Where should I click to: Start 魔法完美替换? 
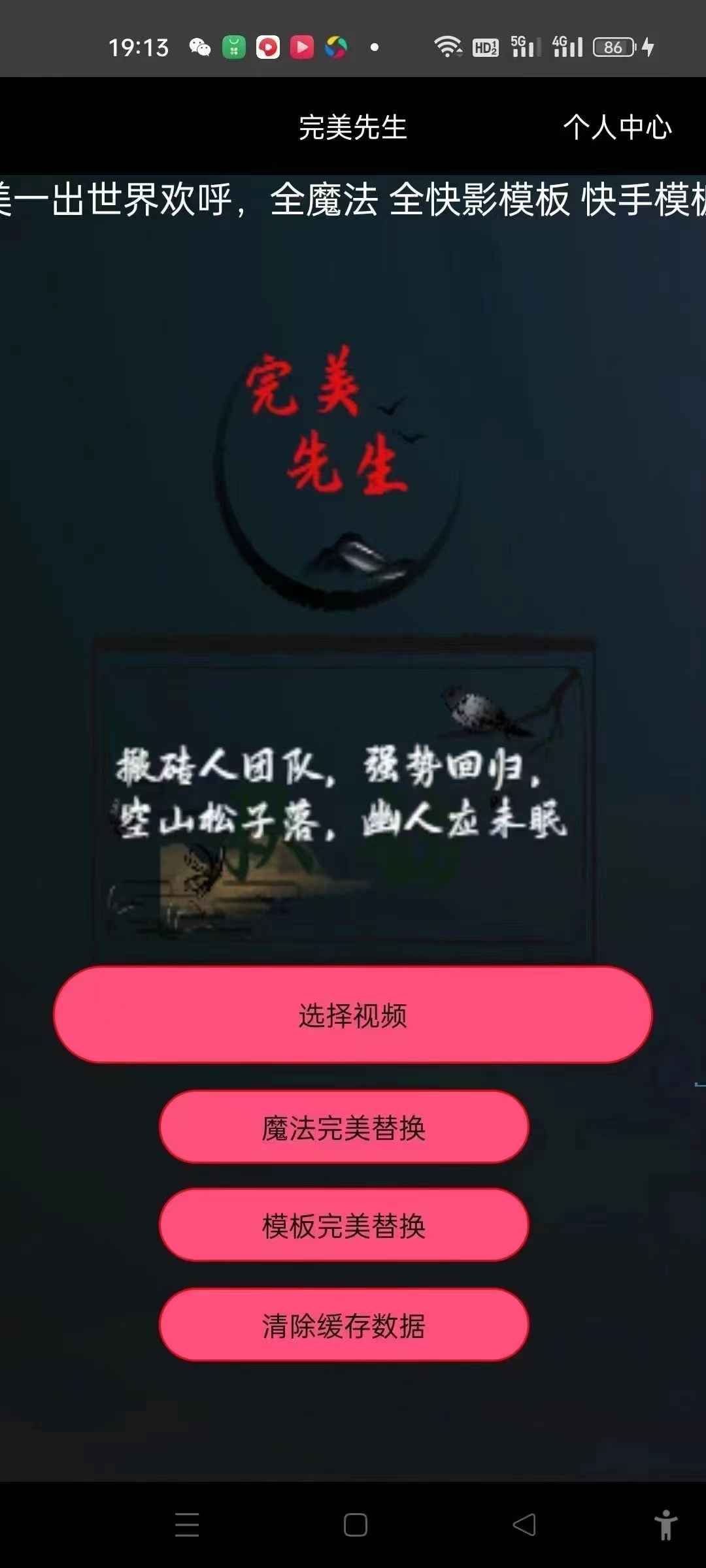[x=344, y=1128]
